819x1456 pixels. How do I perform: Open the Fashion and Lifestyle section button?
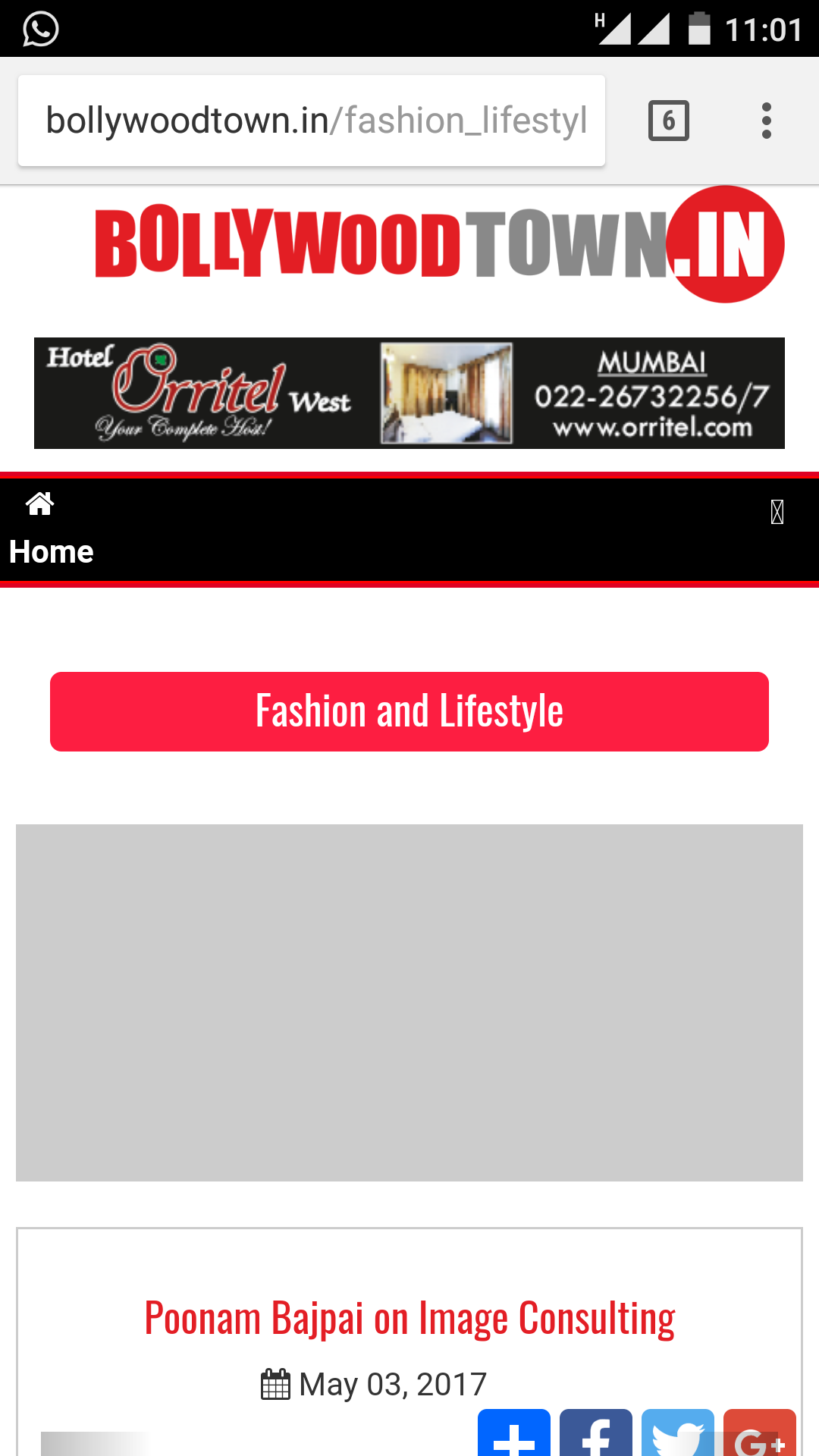click(409, 711)
